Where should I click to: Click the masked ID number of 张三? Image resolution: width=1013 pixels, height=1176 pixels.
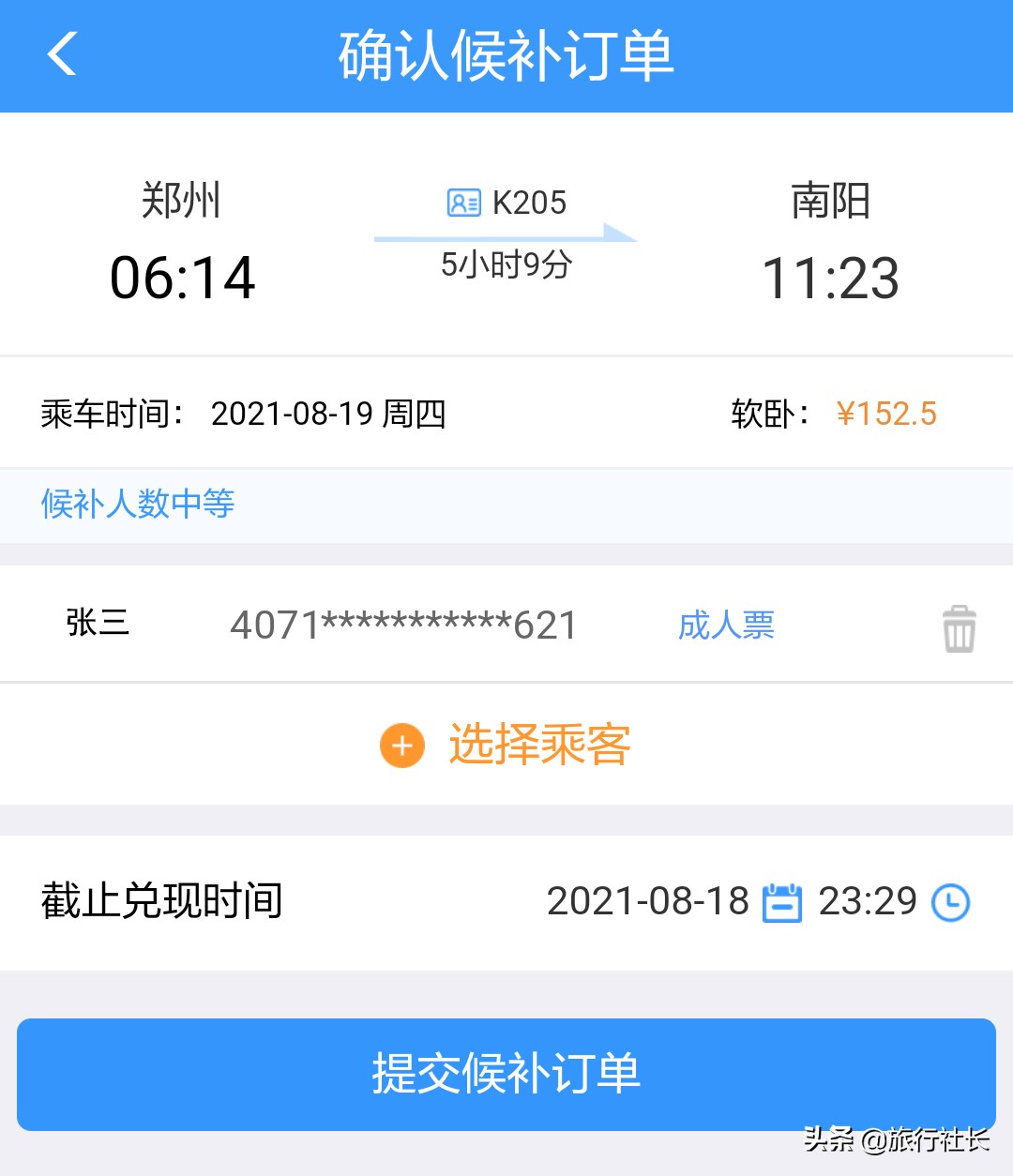403,626
